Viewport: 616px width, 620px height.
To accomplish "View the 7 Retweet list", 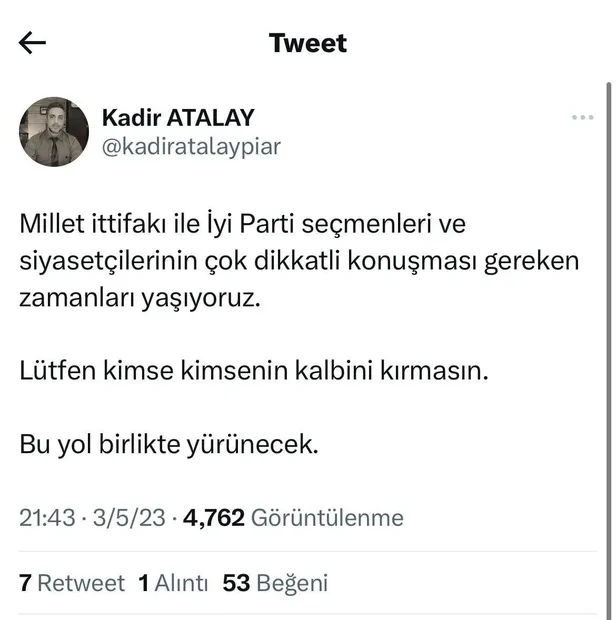I will [x=72, y=583].
